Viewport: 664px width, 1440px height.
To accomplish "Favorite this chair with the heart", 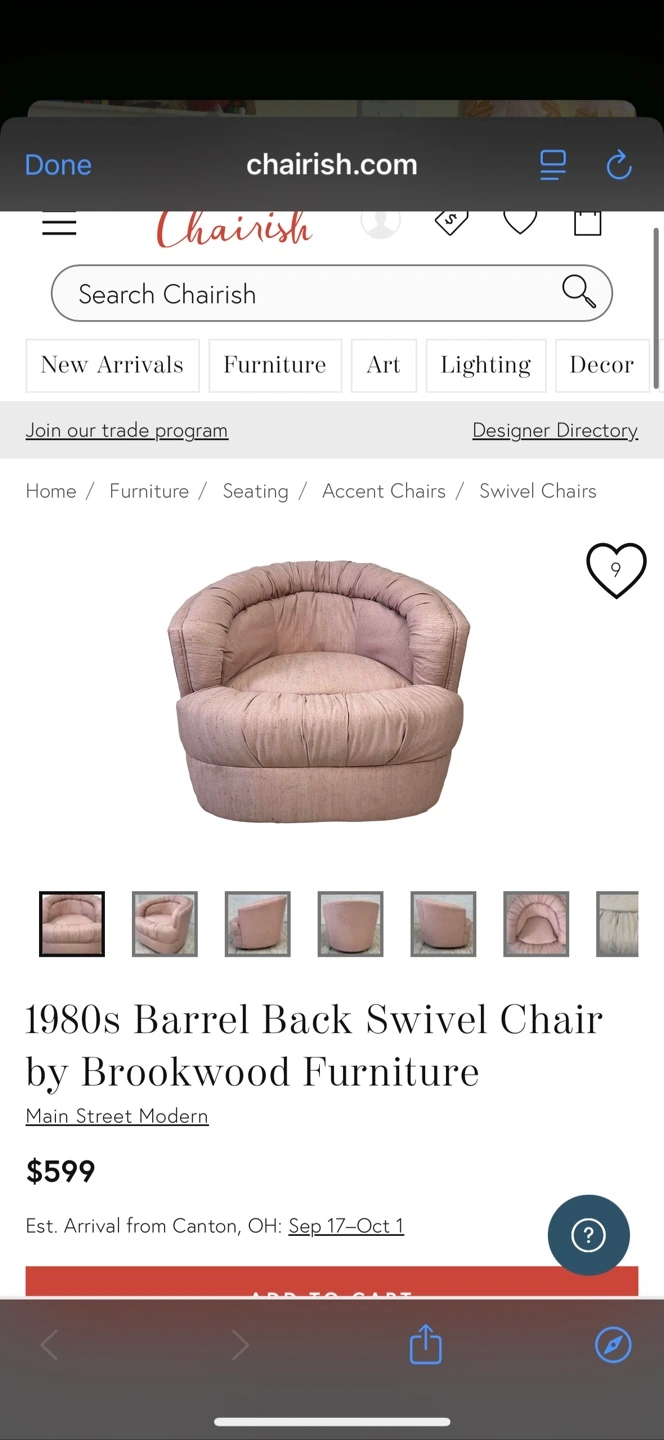I will coord(616,570).
